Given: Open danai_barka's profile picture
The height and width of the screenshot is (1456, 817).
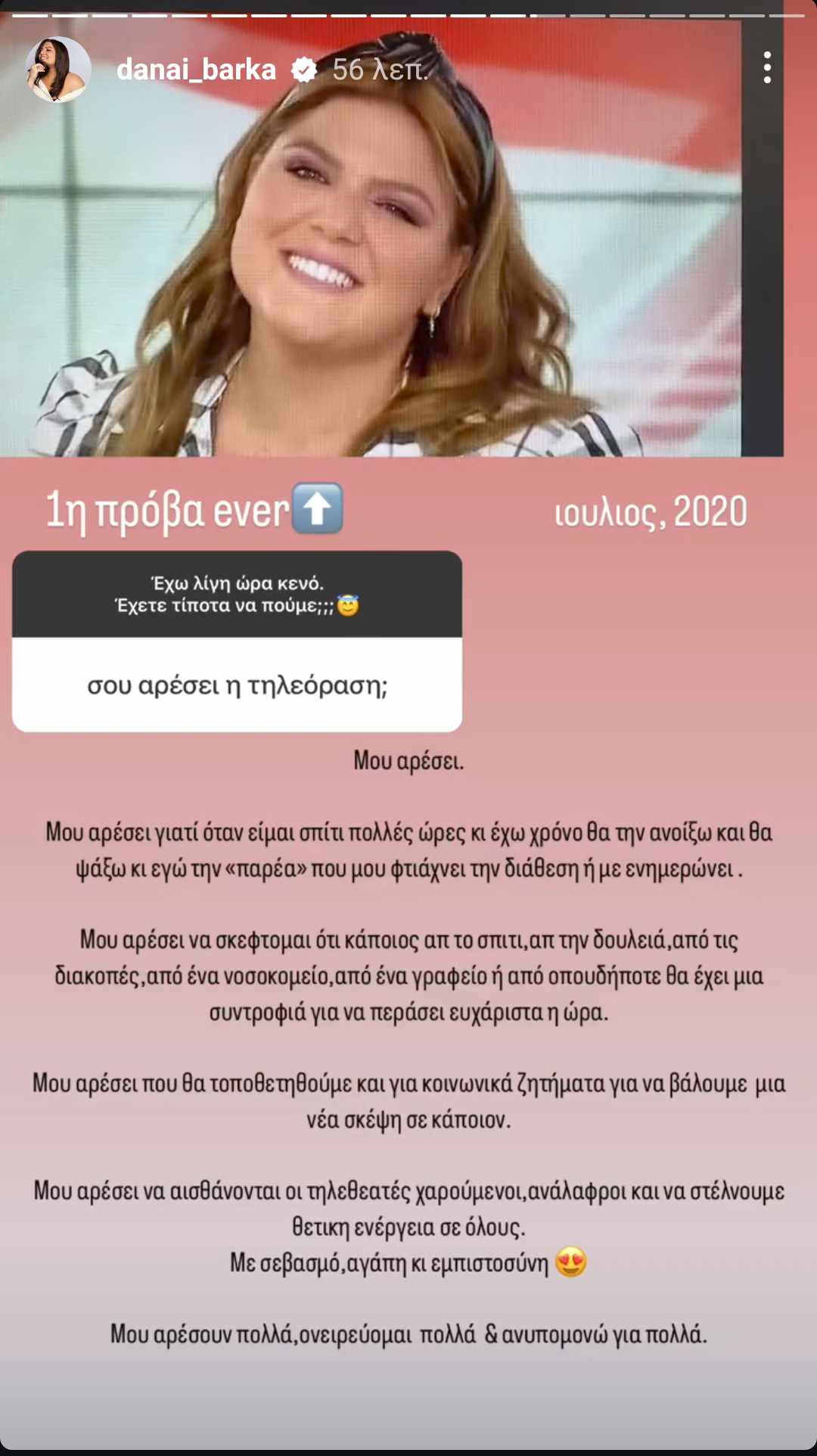Looking at the screenshot, I should 58,70.
